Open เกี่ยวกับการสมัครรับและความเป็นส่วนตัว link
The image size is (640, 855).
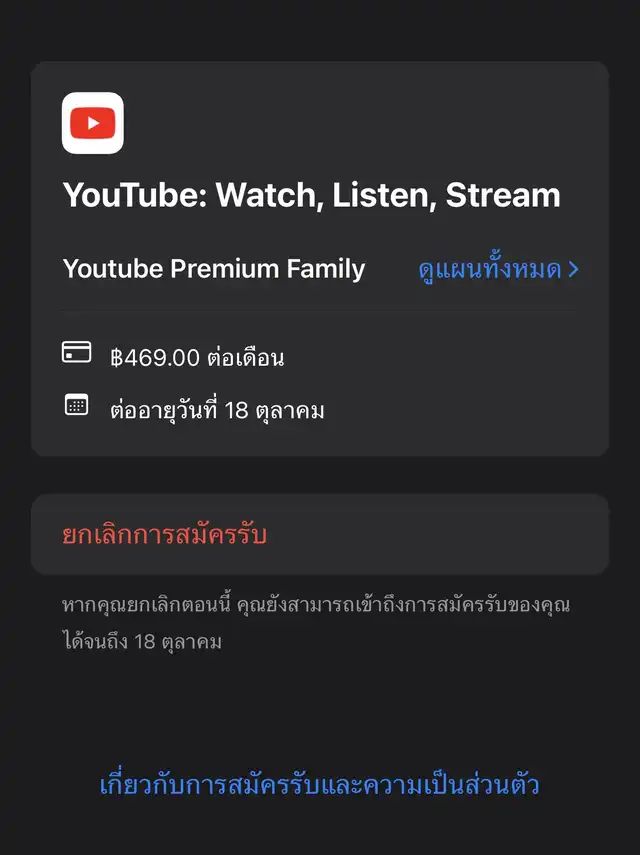click(x=319, y=785)
